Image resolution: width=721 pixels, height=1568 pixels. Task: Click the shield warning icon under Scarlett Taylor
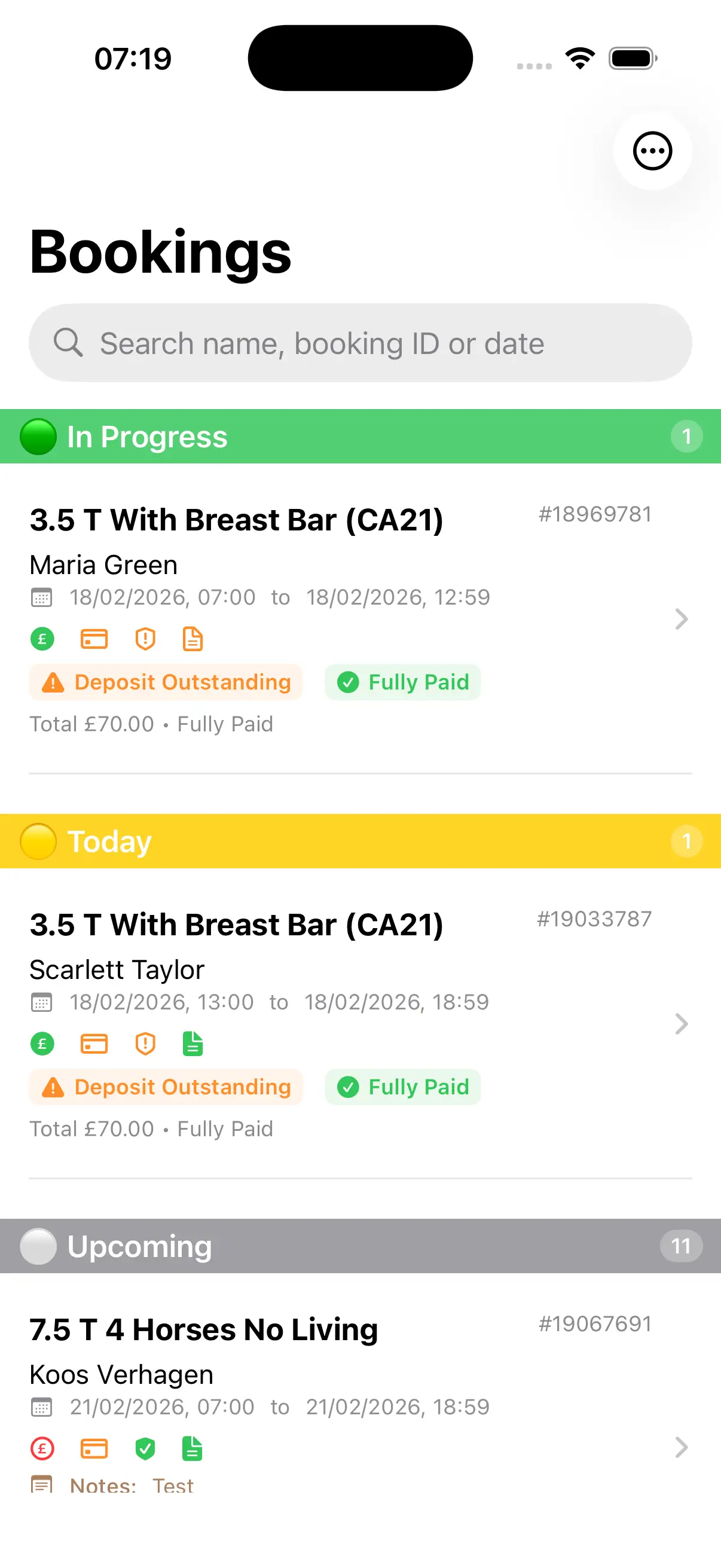point(145,1044)
